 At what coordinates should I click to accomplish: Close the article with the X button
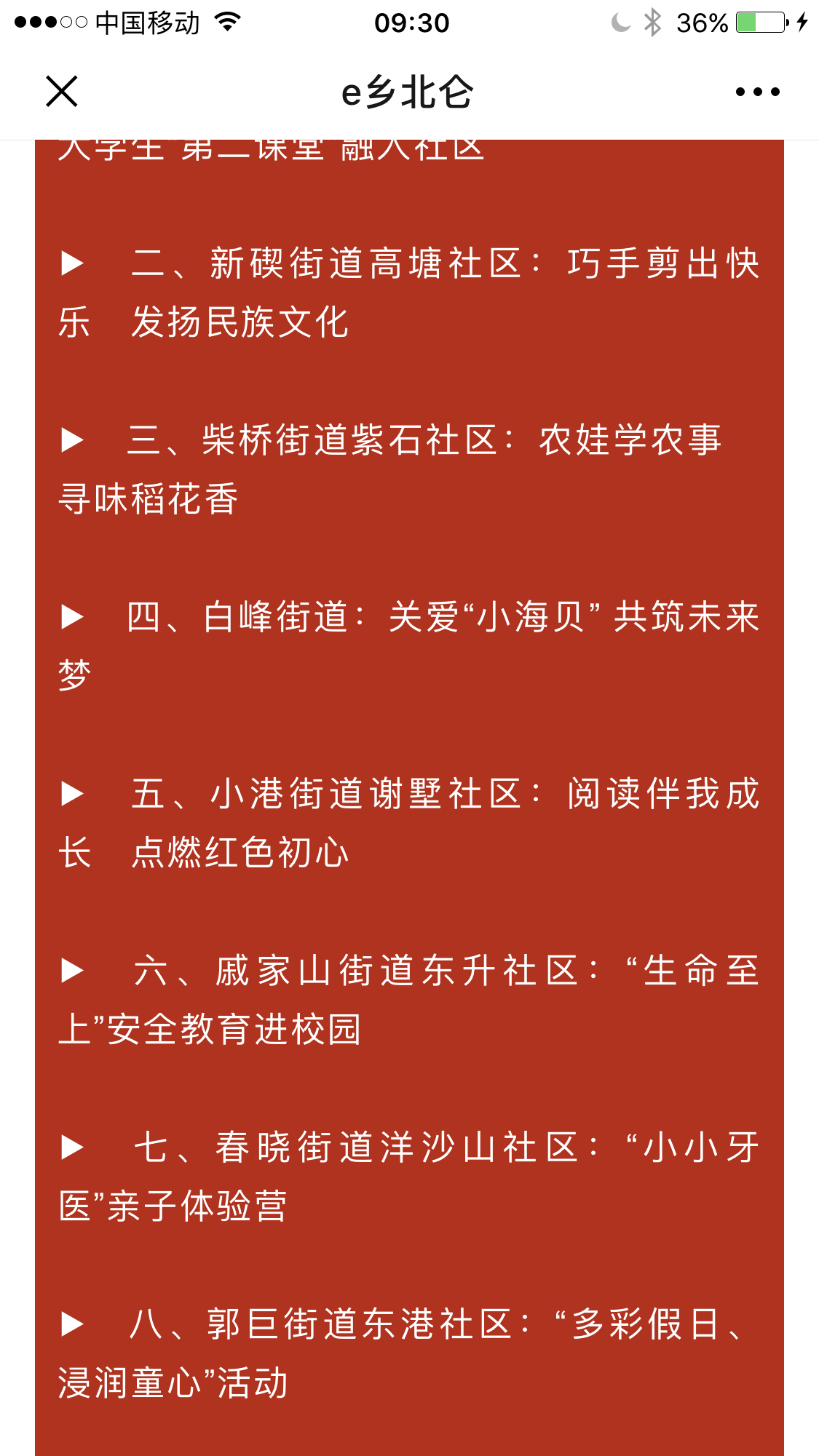click(60, 92)
